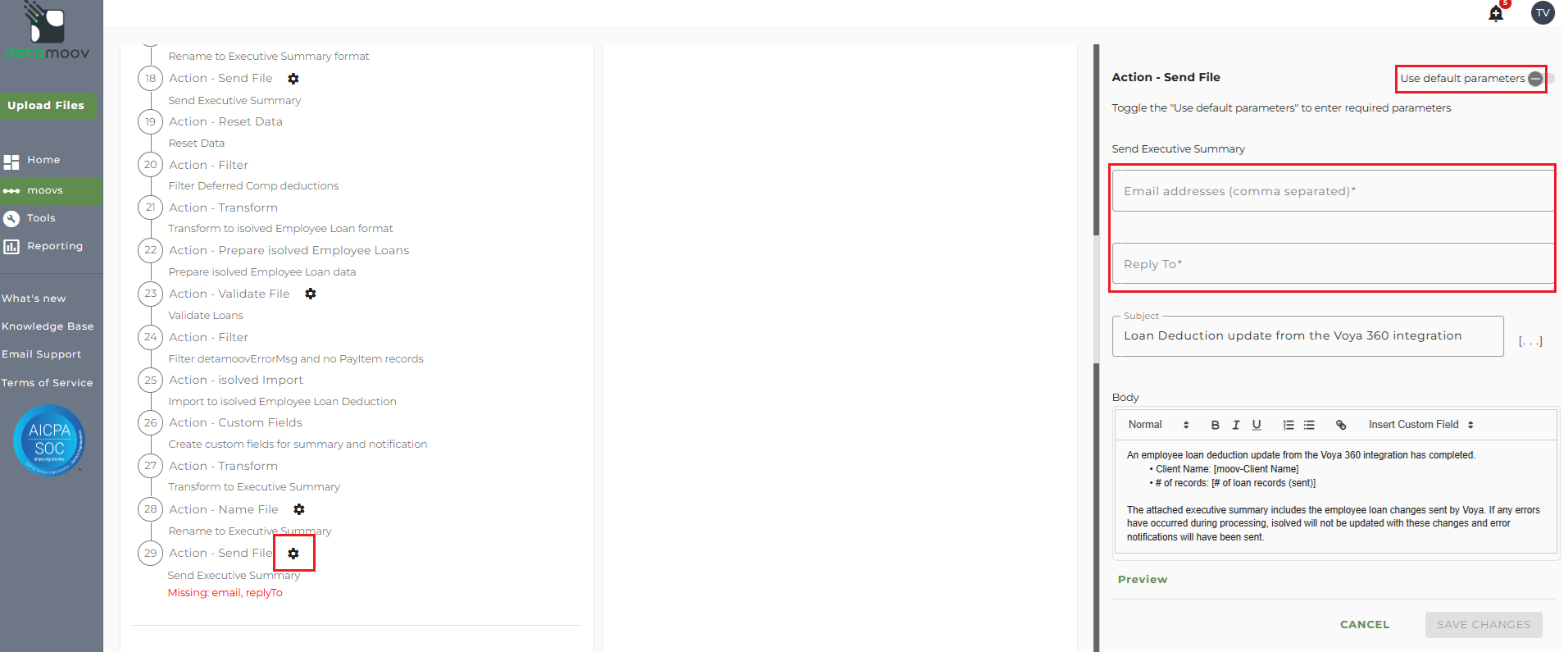
Task: Focus the Reply To input field
Action: [x=1332, y=264]
